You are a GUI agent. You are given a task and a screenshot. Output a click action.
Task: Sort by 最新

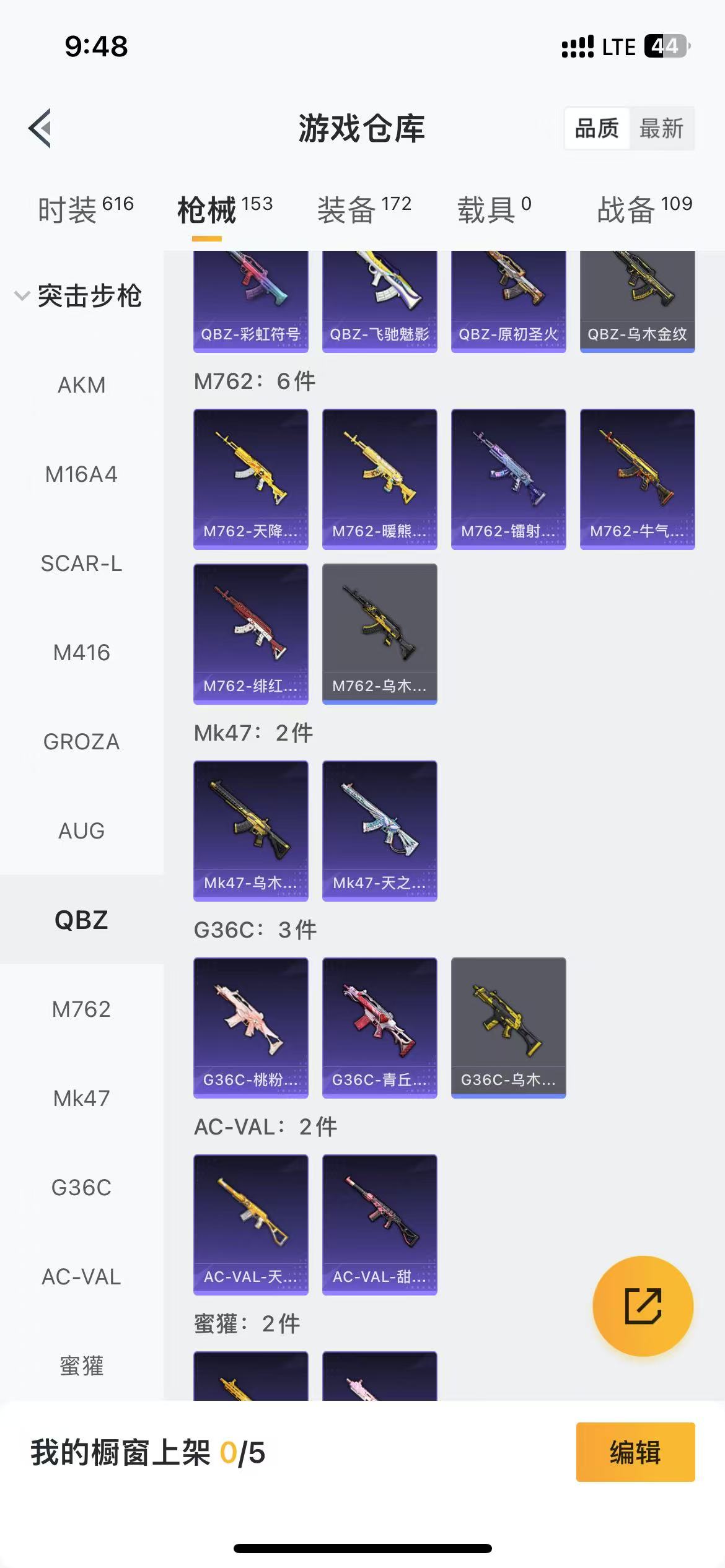click(661, 129)
